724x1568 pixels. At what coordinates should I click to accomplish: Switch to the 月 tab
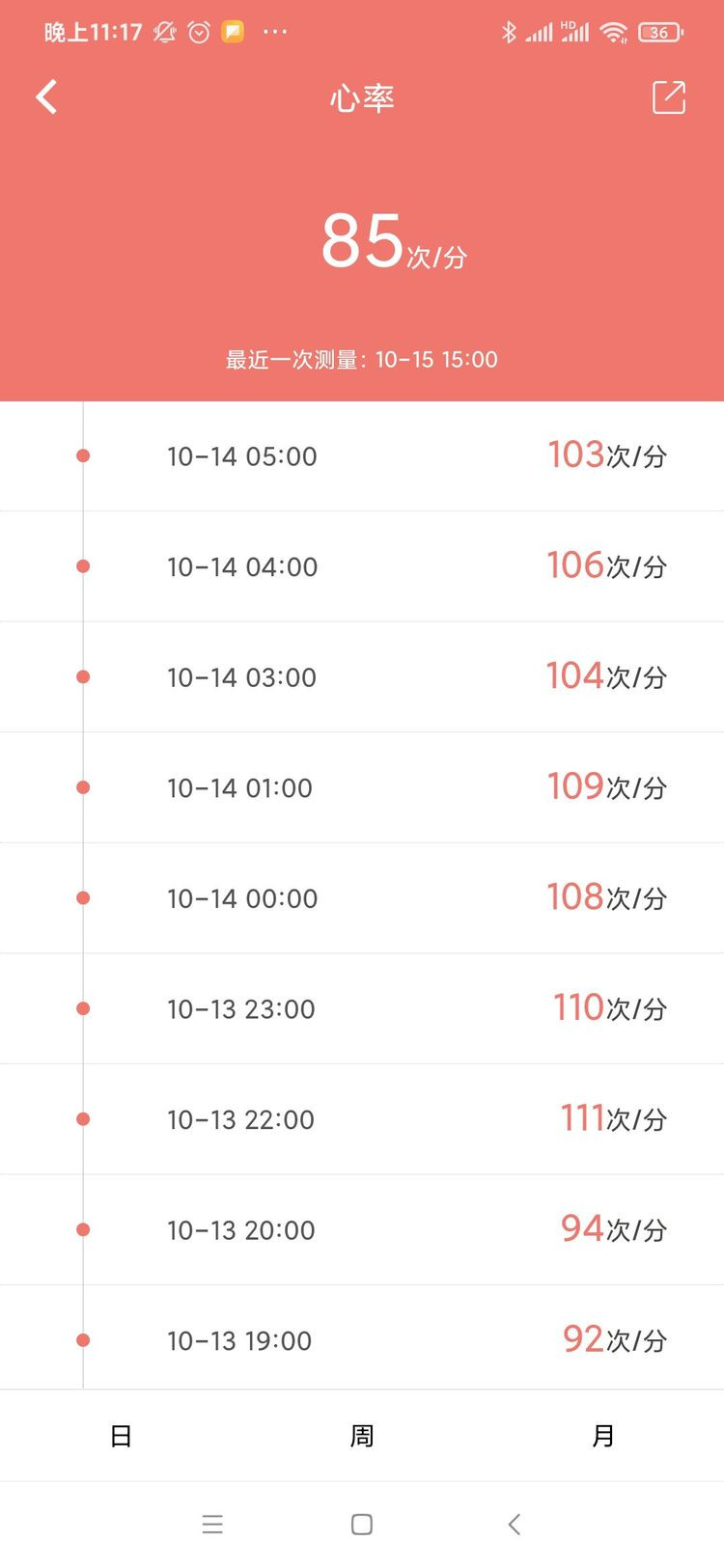pos(603,1436)
